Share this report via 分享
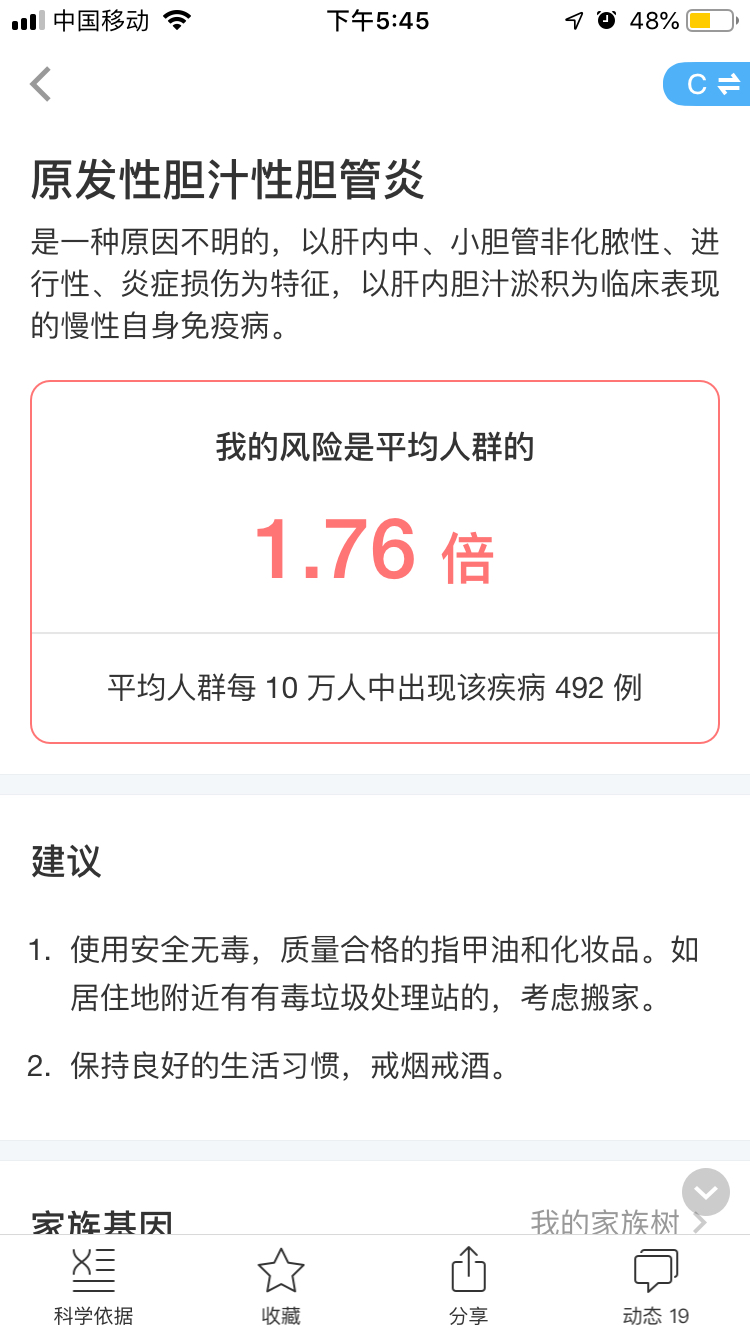 pyautogui.click(x=469, y=1286)
